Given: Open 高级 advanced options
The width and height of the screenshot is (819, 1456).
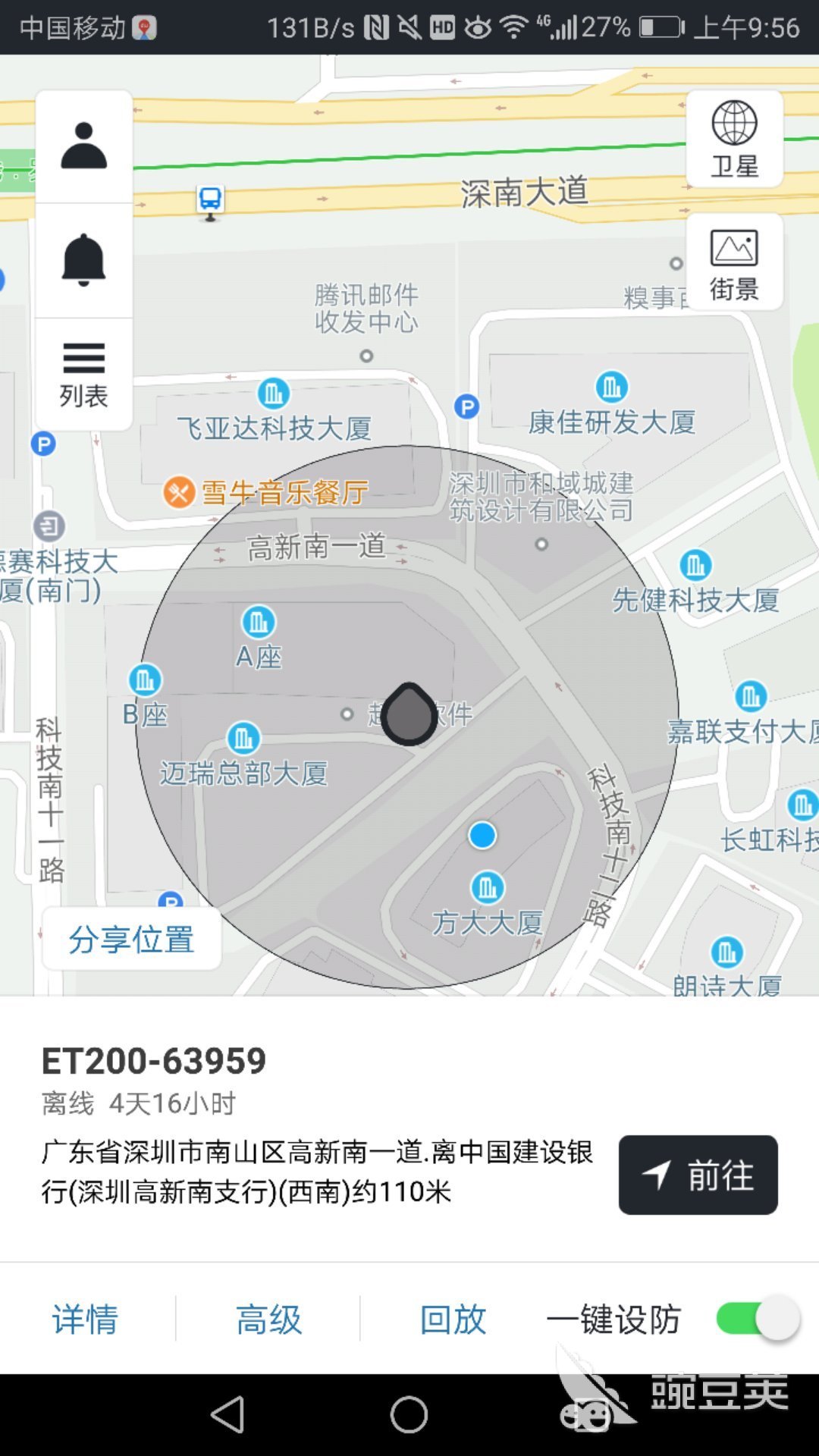Looking at the screenshot, I should 268,1319.
